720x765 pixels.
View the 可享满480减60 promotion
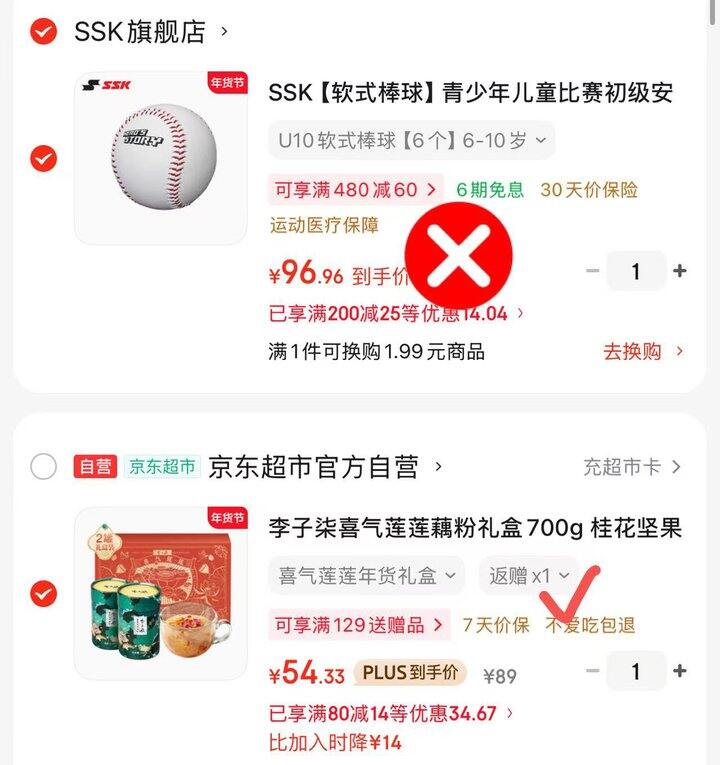pyautogui.click(x=355, y=189)
